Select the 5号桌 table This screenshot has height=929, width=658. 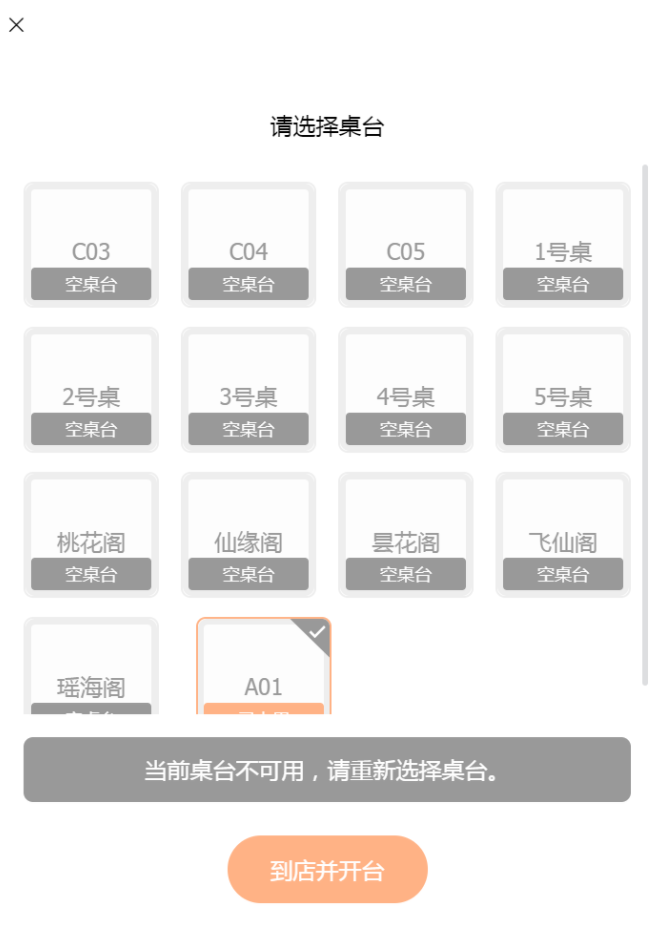pos(563,389)
